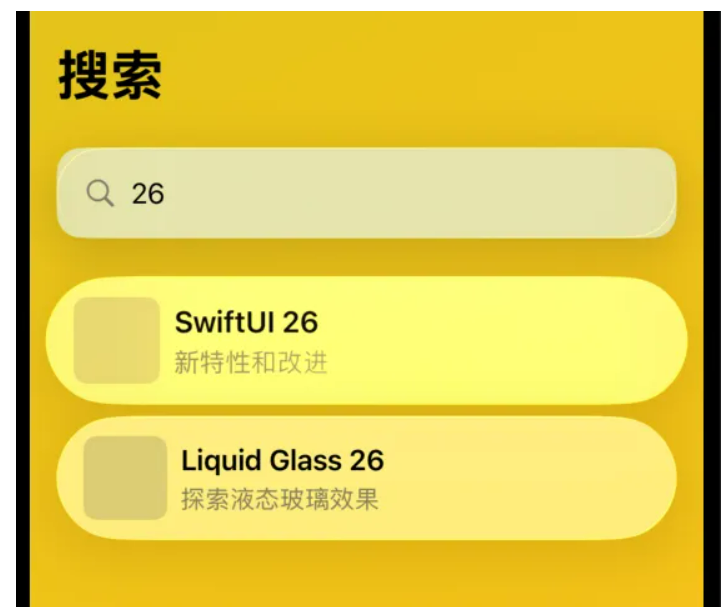Tap the search field containing 26
Screen dimensions: 722x607
[x=366, y=193]
